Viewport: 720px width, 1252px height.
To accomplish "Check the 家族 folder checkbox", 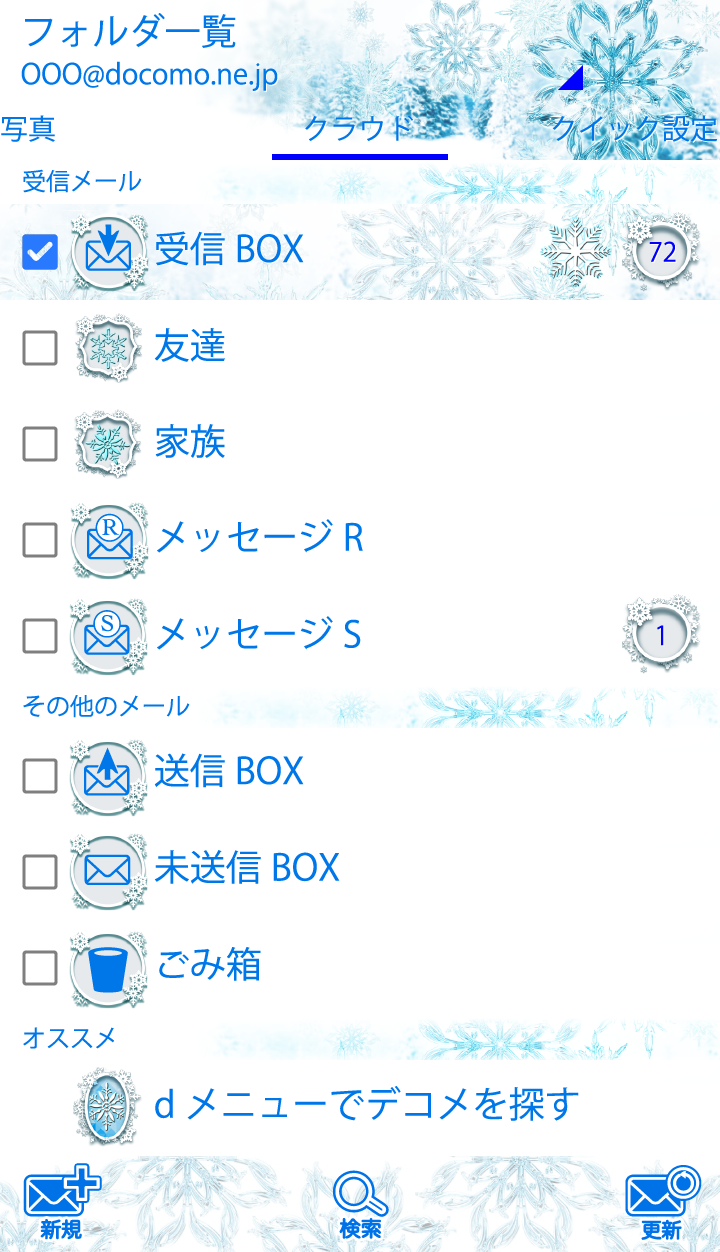I will pos(40,444).
